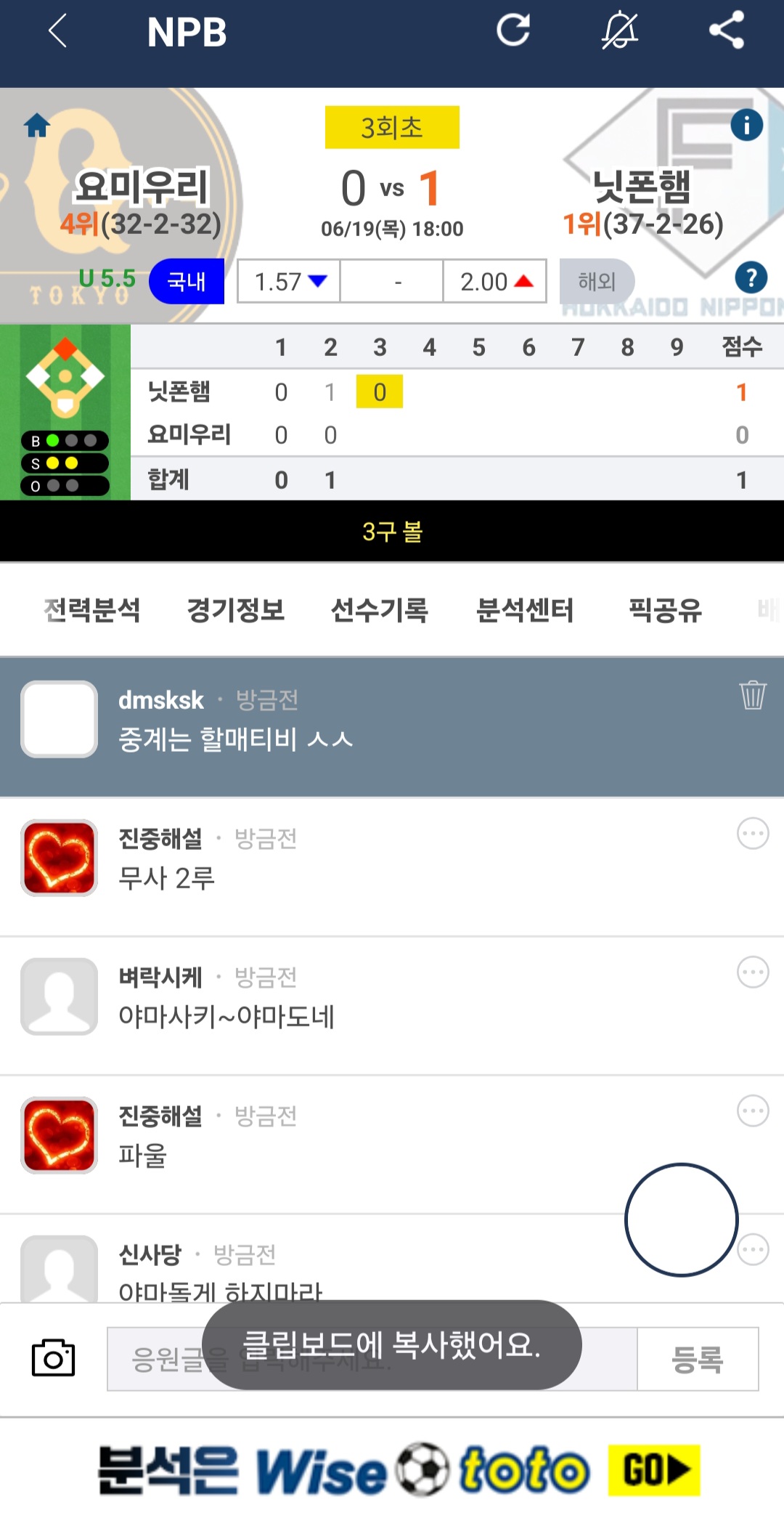This screenshot has width=784, height=1518.
Task: Open the 전력분석 tab
Action: click(91, 610)
